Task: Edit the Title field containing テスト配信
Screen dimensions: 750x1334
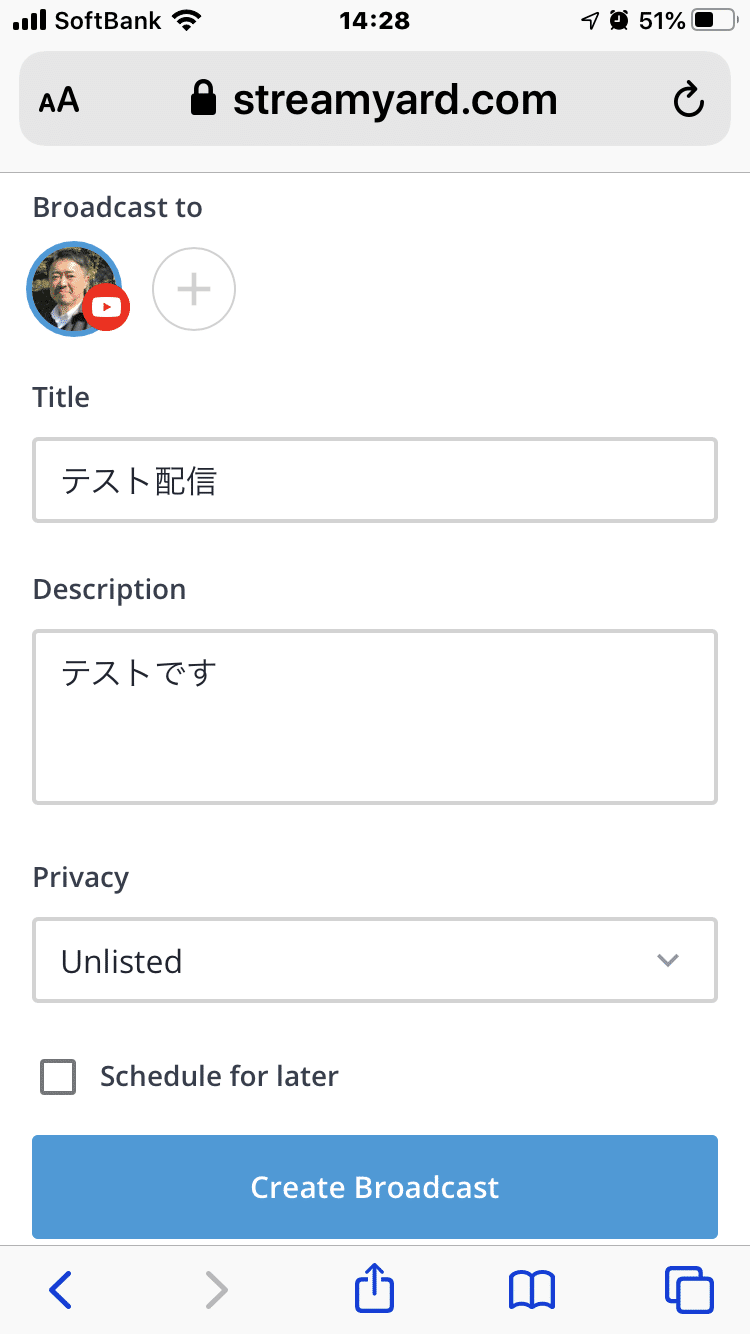Action: pyautogui.click(x=374, y=480)
